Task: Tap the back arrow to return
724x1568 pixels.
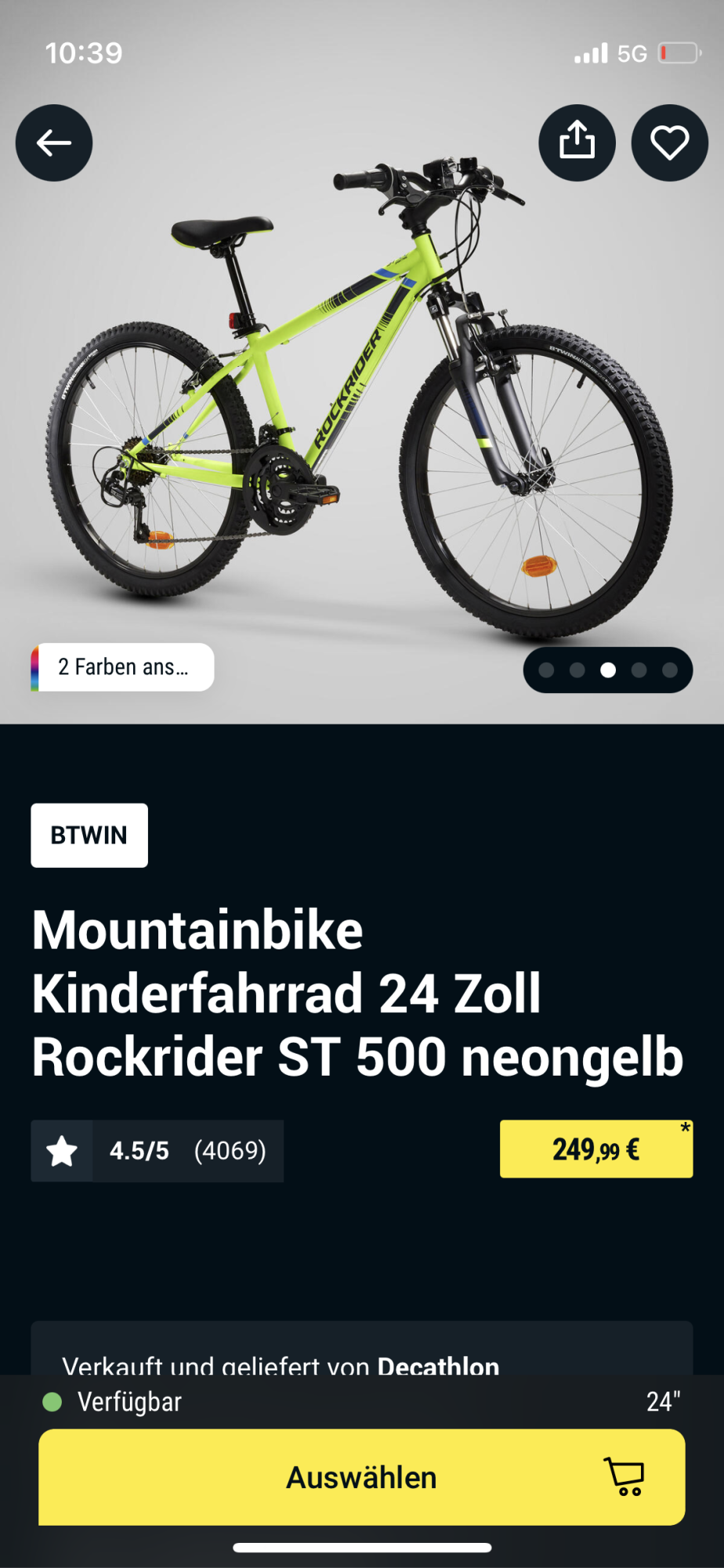Action: 53,142
